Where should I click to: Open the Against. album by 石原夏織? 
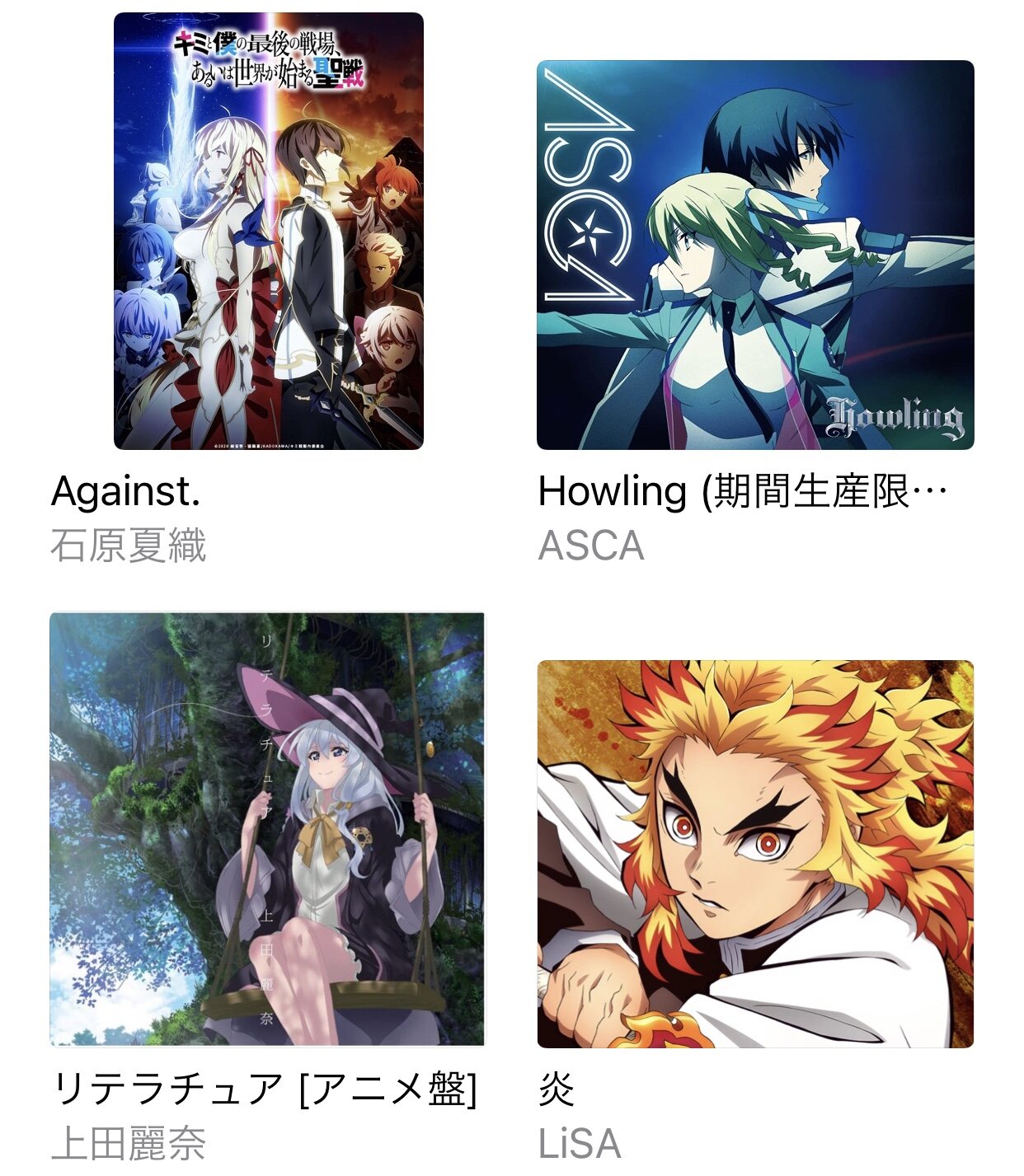click(x=268, y=231)
